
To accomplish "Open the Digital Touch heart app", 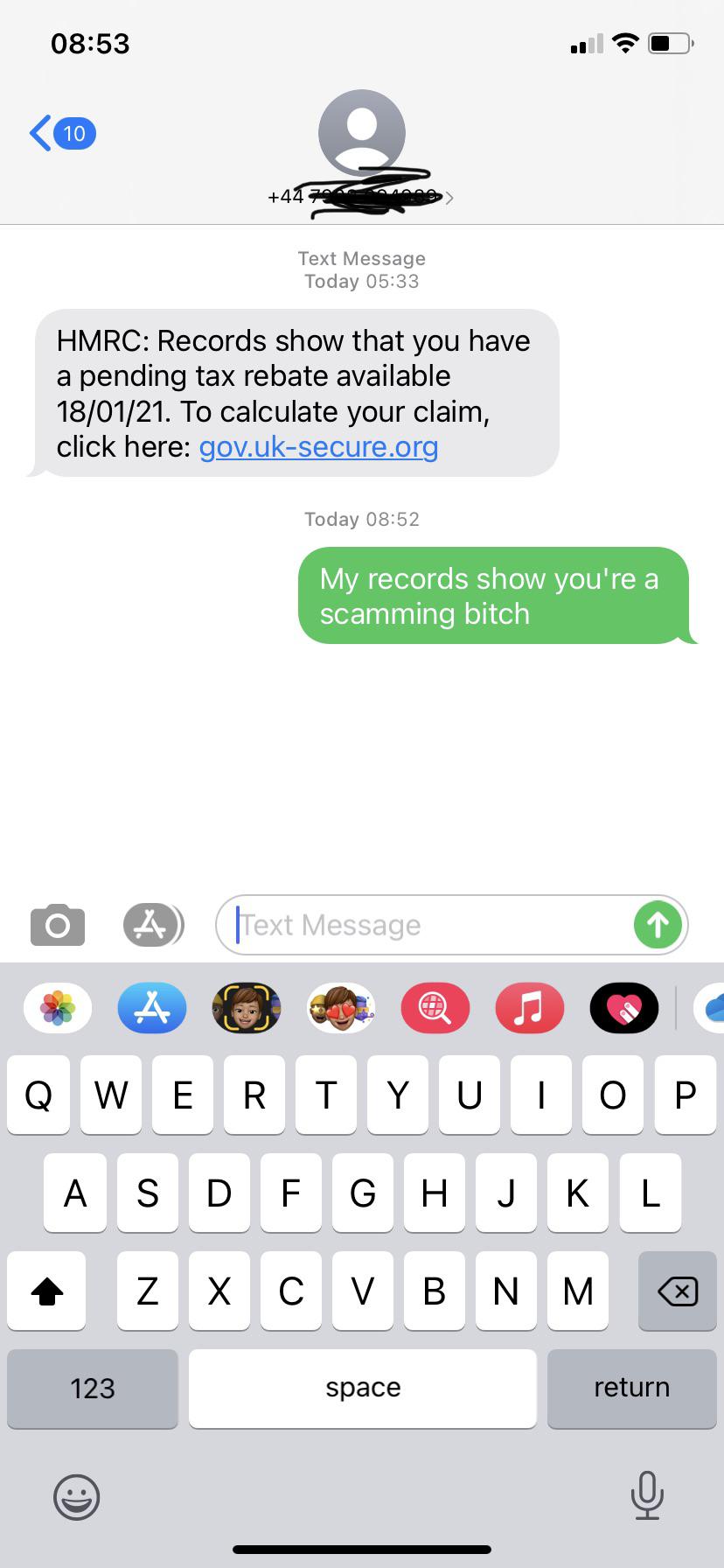I will 624,1008.
